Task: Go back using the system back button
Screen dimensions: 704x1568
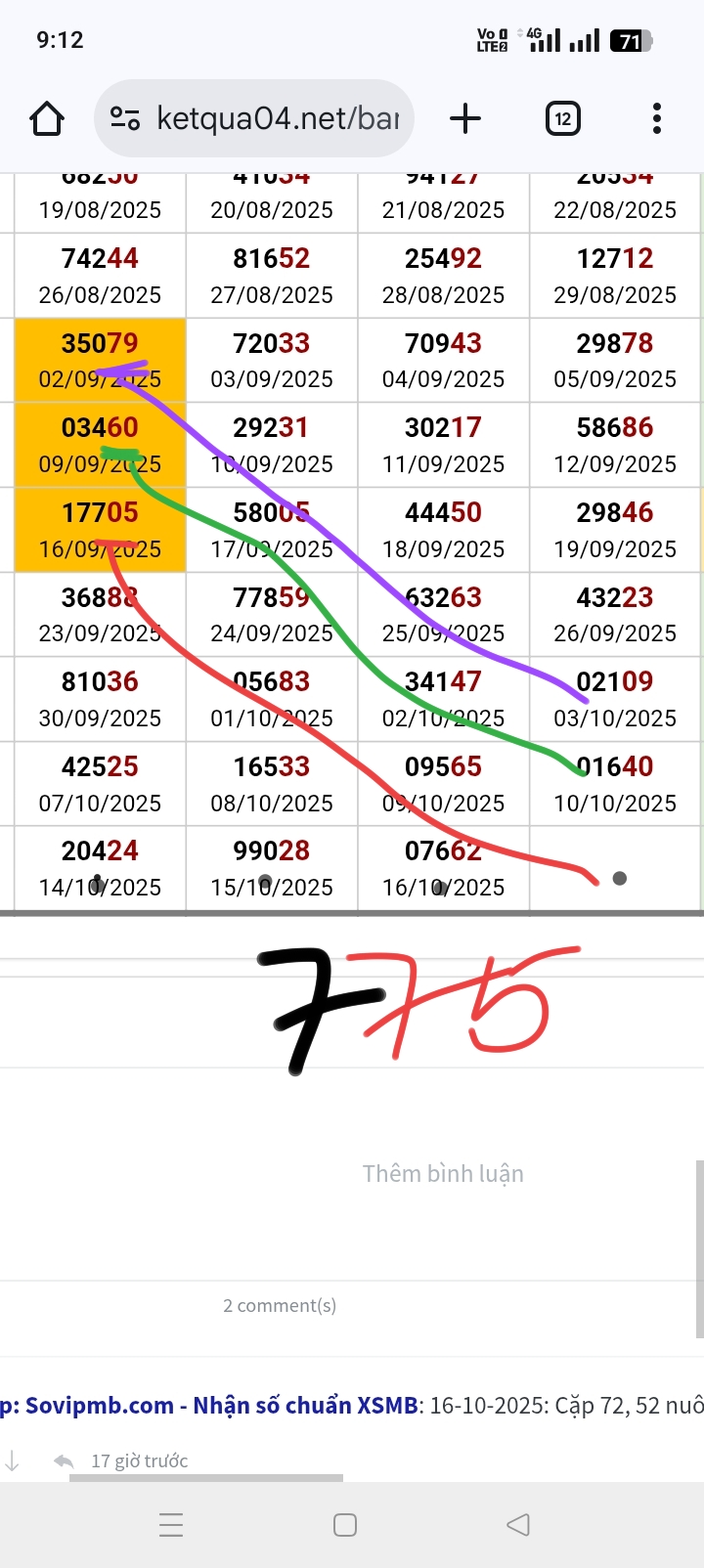Action: click(x=518, y=1524)
